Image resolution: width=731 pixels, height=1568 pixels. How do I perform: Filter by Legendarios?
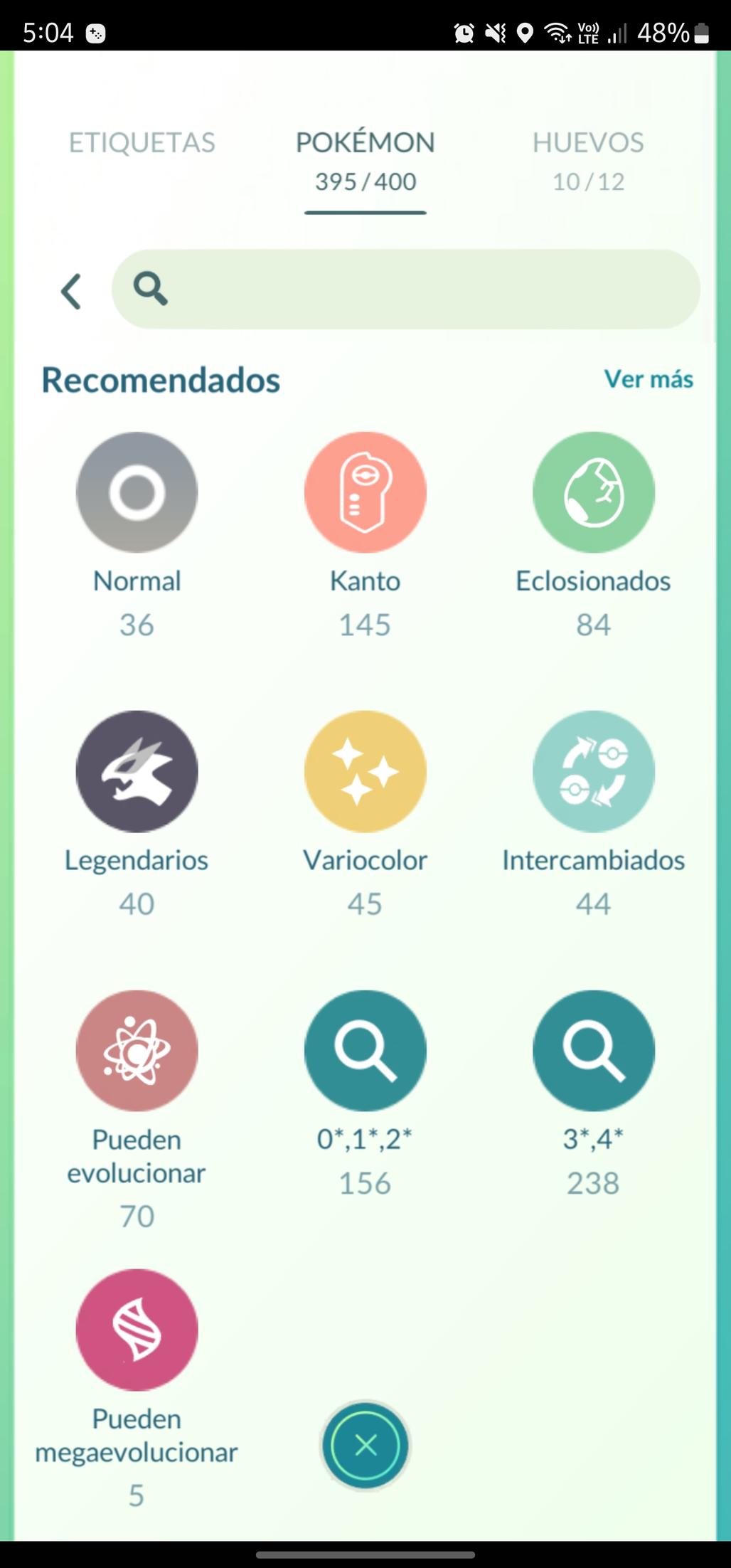(x=137, y=771)
